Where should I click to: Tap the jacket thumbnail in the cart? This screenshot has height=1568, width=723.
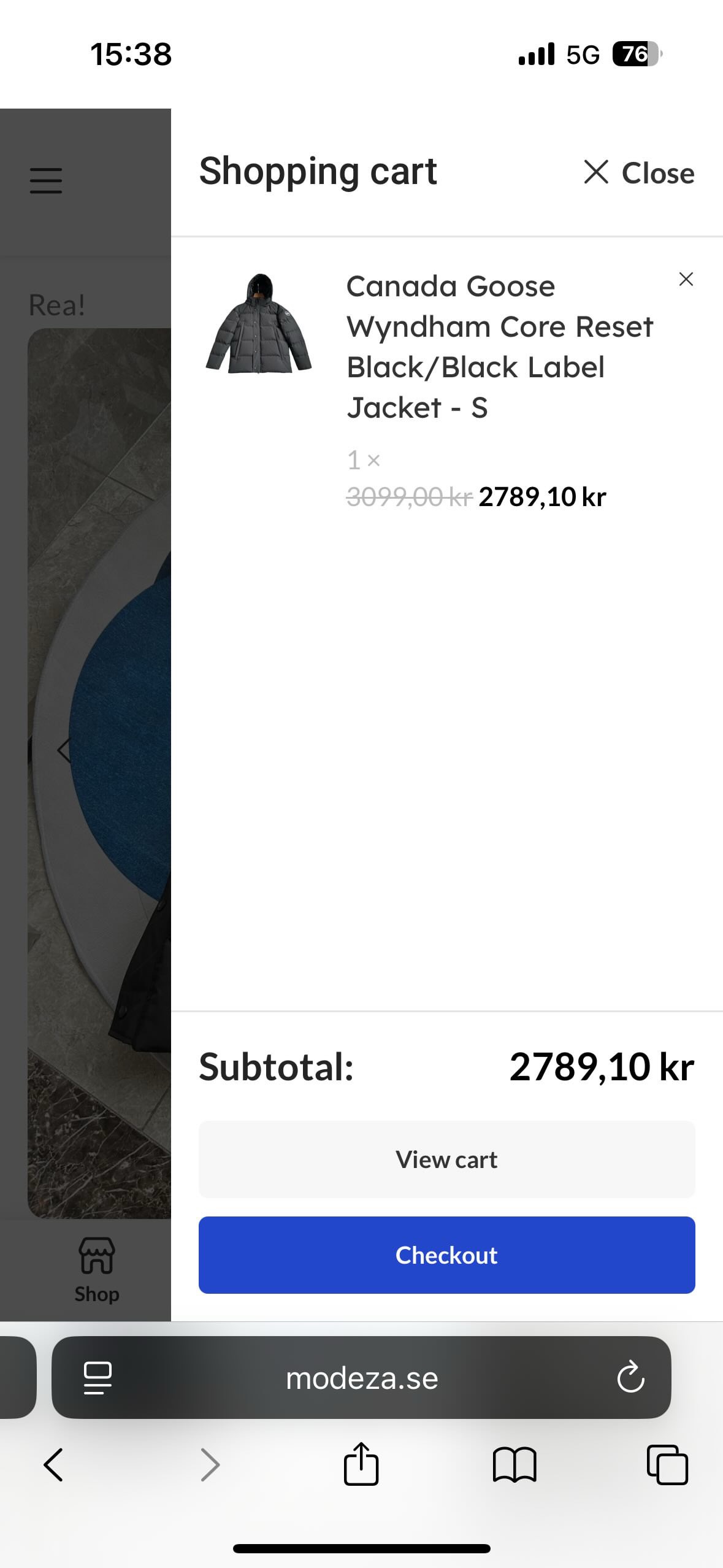tap(259, 324)
